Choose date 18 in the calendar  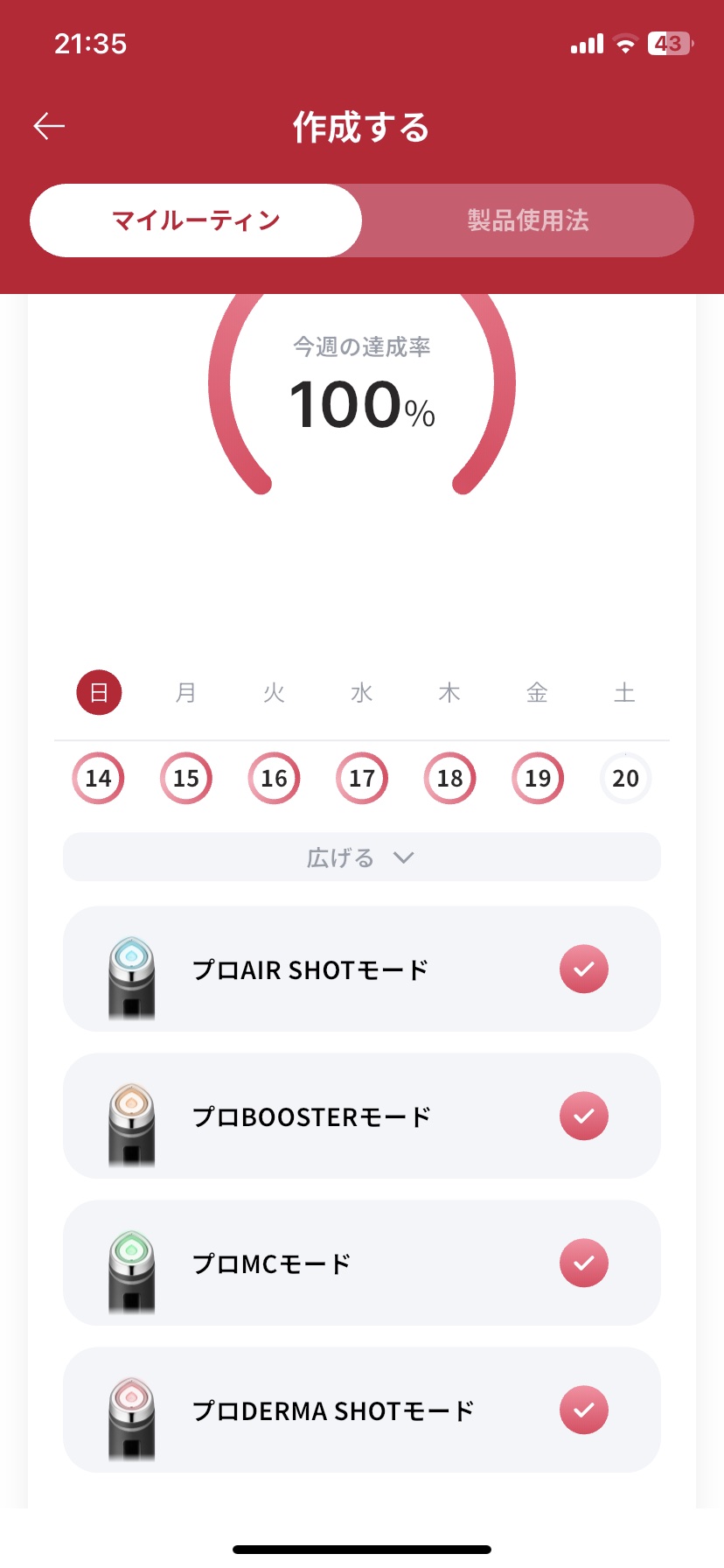[x=450, y=778]
